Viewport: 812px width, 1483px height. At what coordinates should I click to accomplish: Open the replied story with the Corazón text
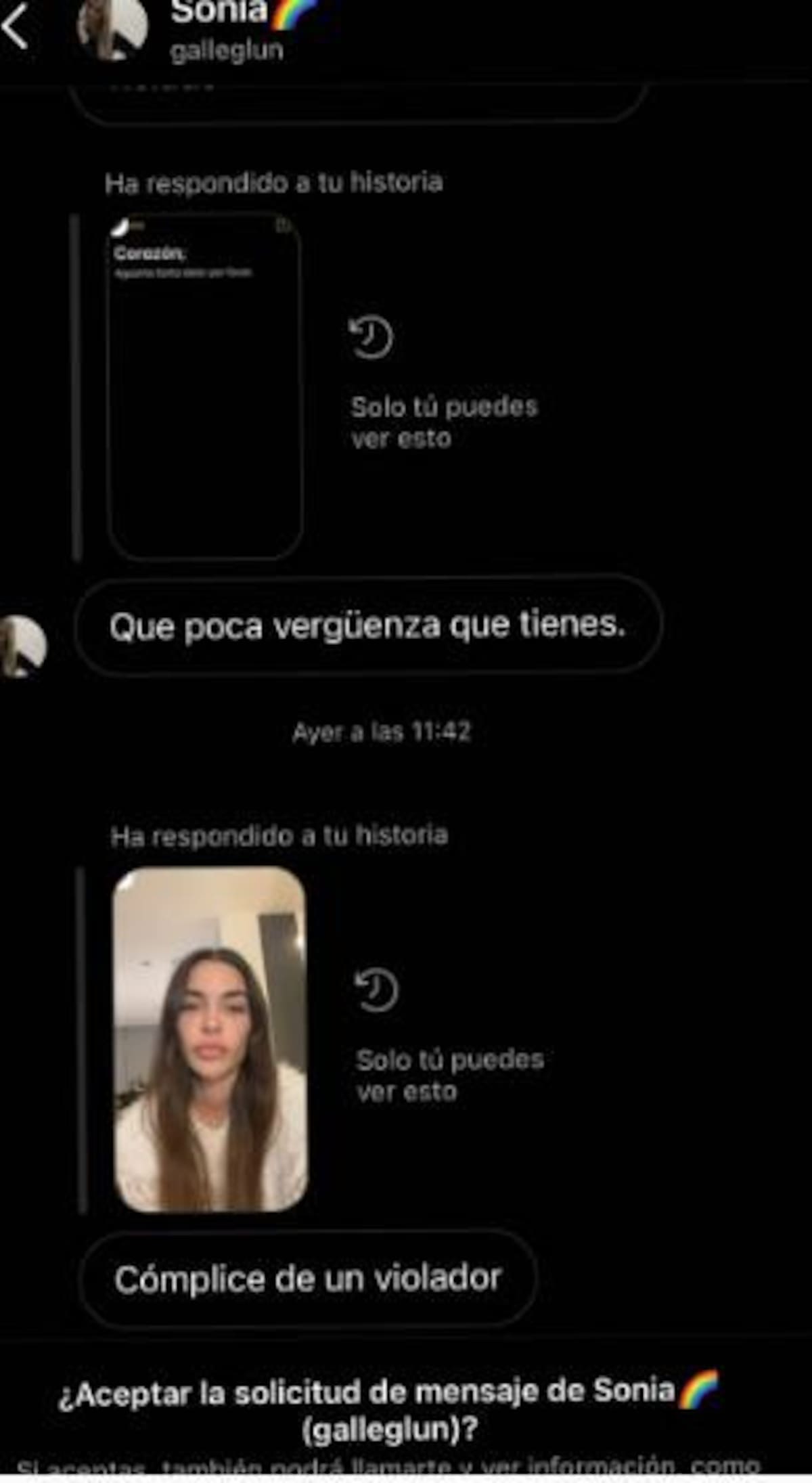204,387
